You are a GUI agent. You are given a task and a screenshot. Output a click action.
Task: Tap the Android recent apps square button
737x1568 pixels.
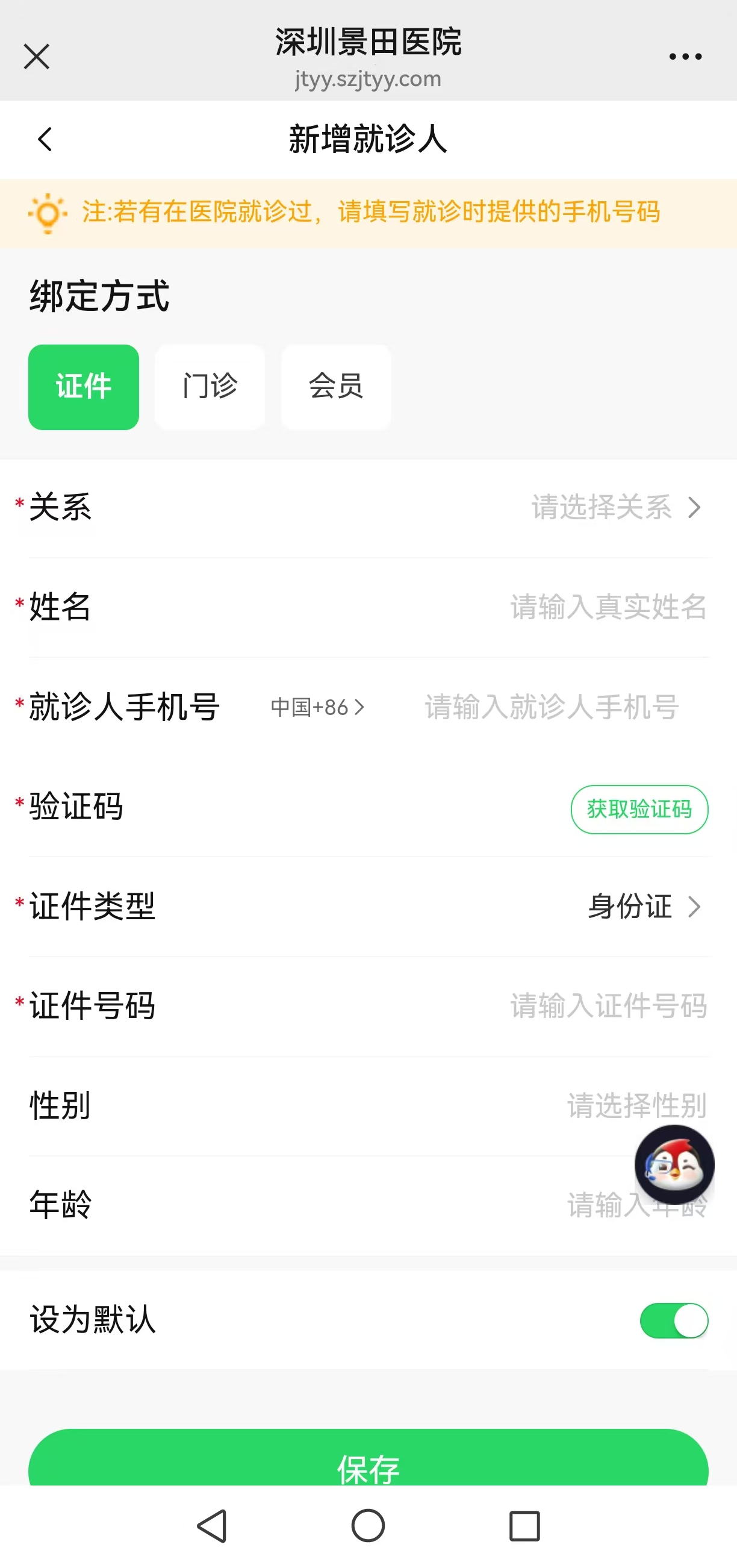point(524,1526)
